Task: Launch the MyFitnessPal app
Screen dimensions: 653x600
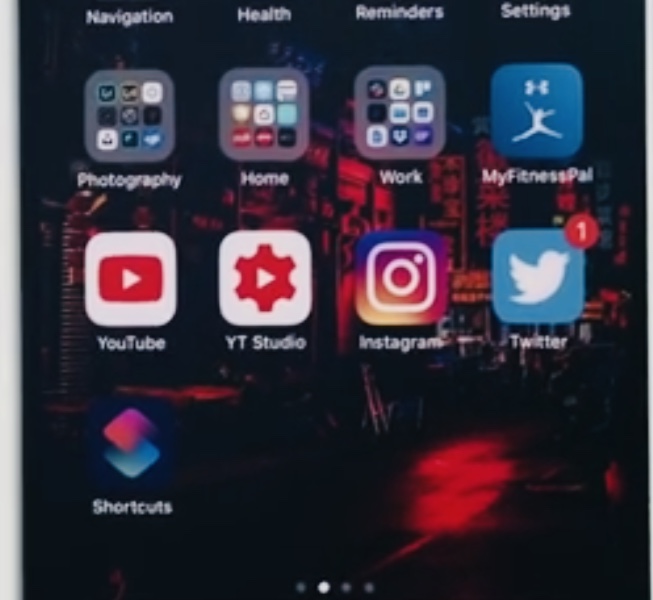Action: coord(537,112)
